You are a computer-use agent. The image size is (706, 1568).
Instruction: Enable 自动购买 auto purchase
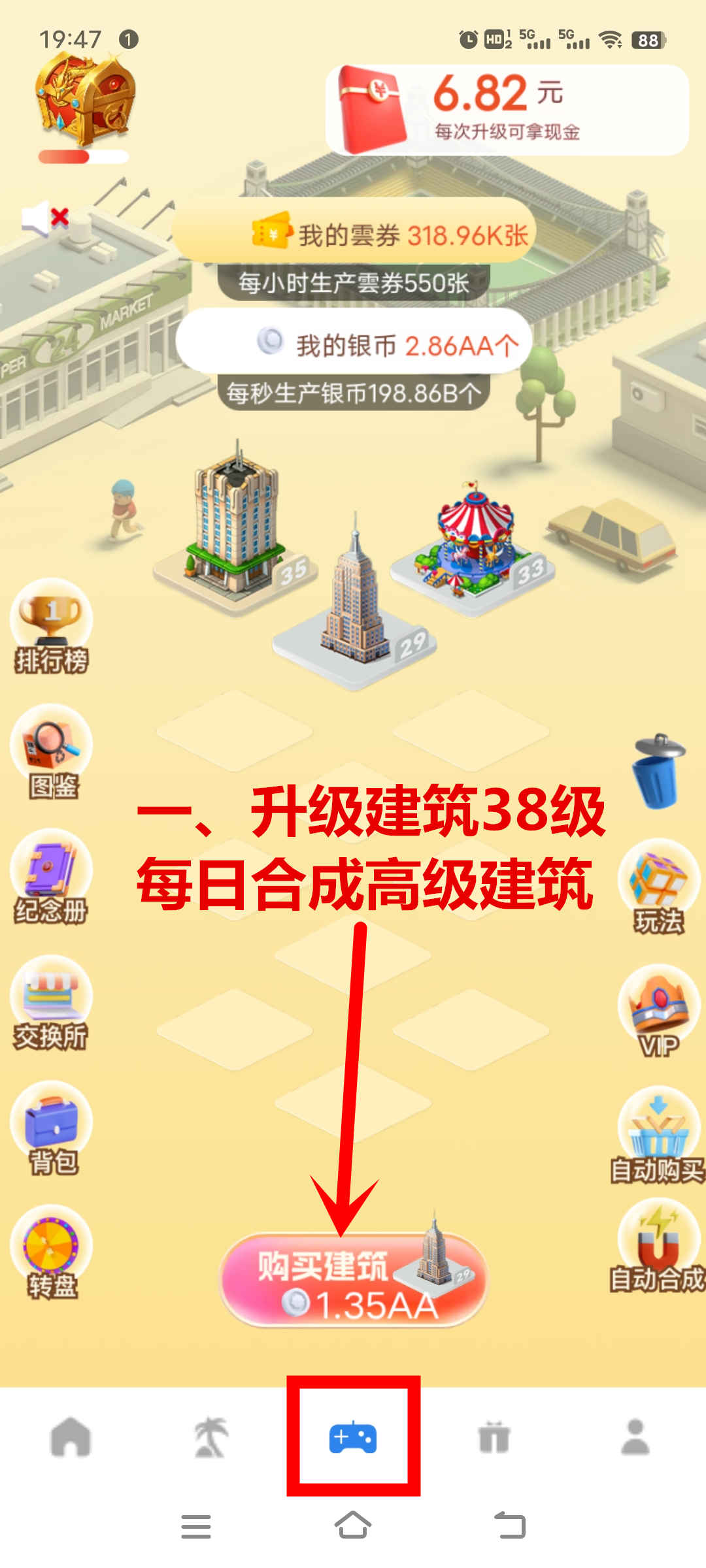pos(658,1136)
